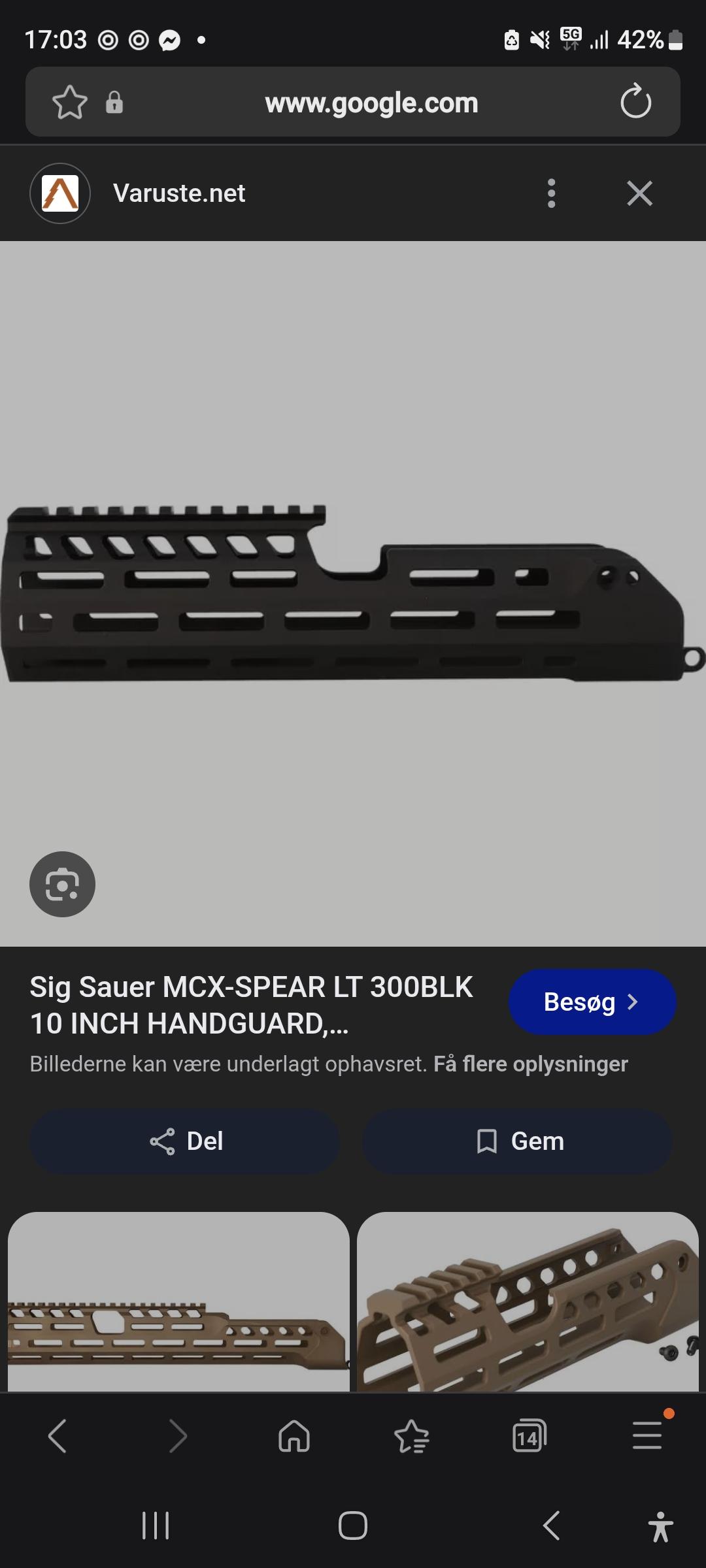Bookmark this page with the star icon

[69, 103]
